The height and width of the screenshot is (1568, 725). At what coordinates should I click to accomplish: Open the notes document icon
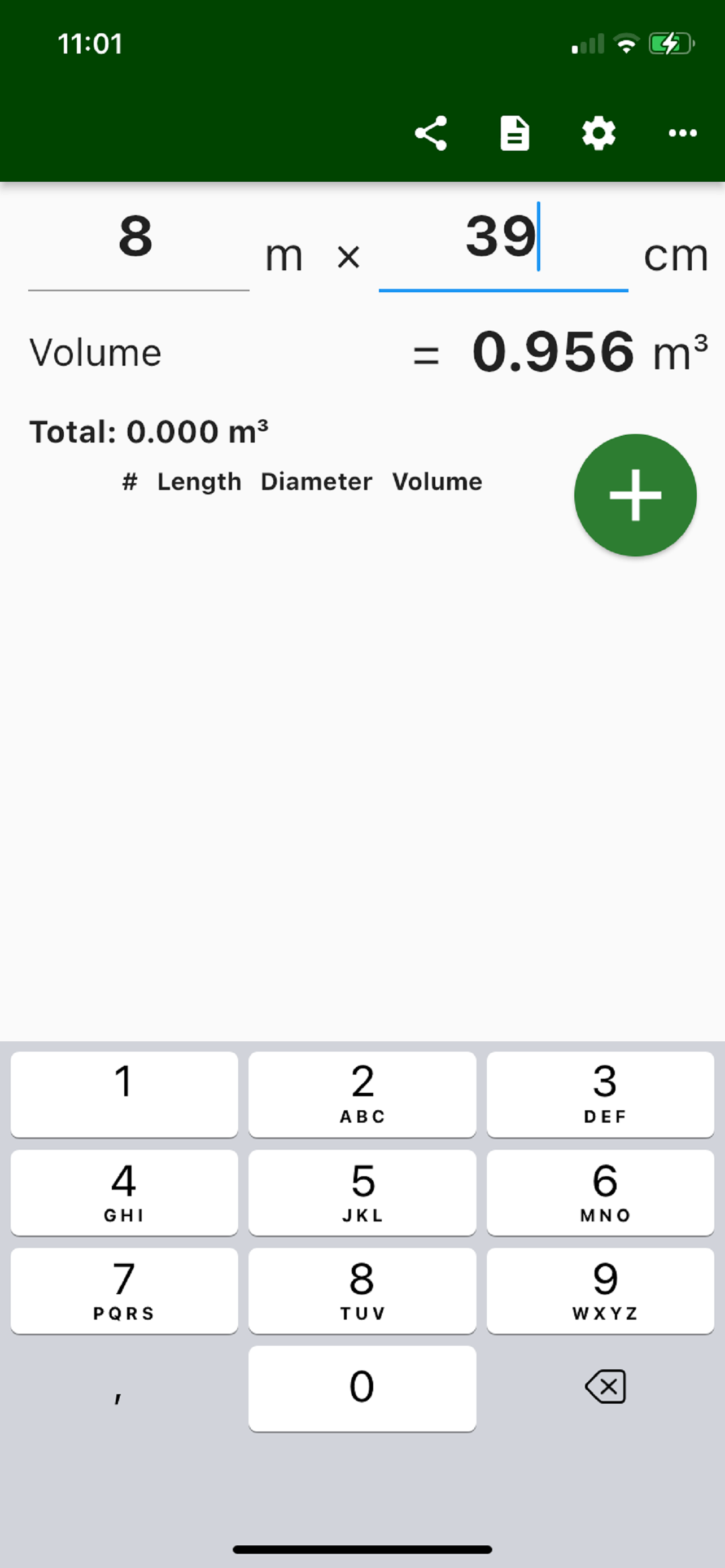(x=514, y=133)
